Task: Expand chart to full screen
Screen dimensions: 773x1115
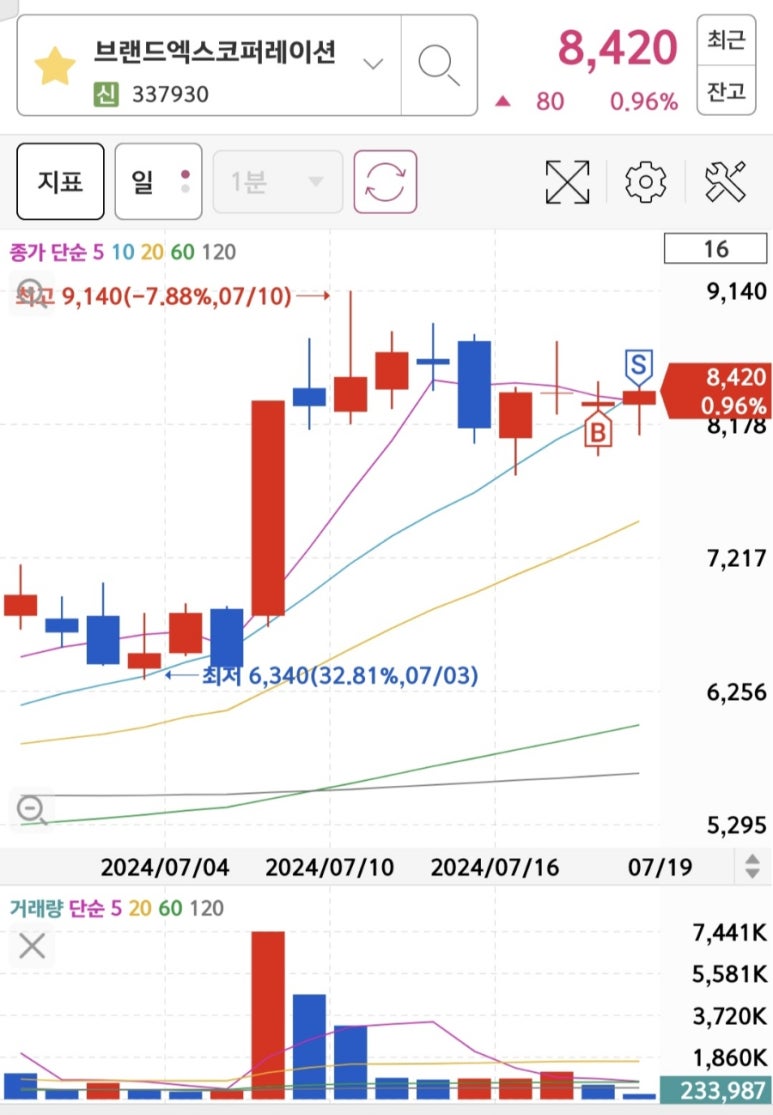Action: (x=567, y=182)
